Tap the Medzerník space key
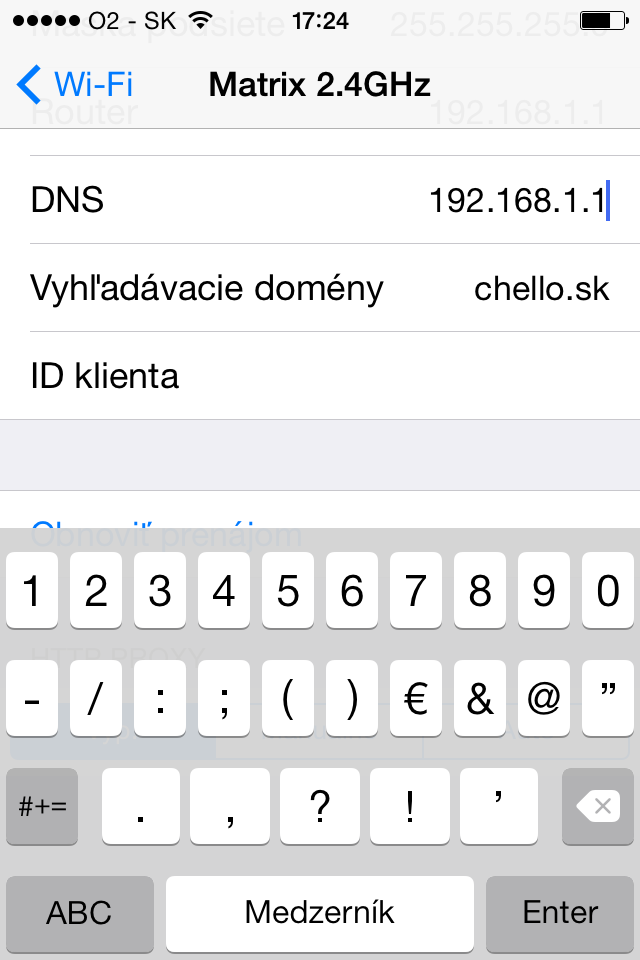The width and height of the screenshot is (640, 960). click(x=320, y=912)
